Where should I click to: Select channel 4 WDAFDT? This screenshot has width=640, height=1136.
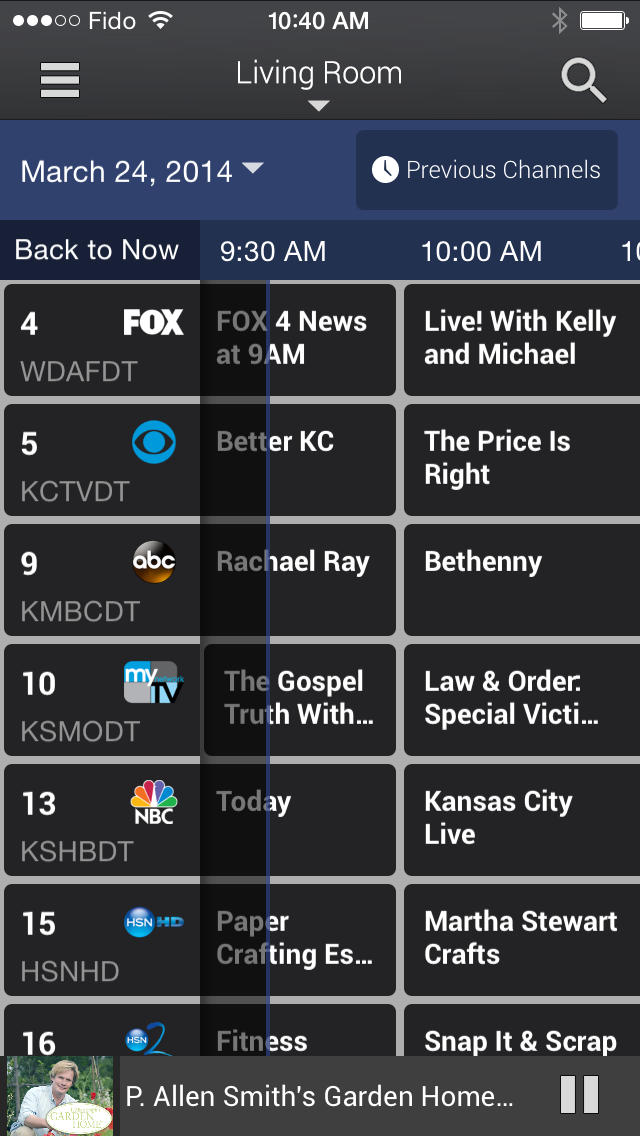pyautogui.click(x=101, y=340)
